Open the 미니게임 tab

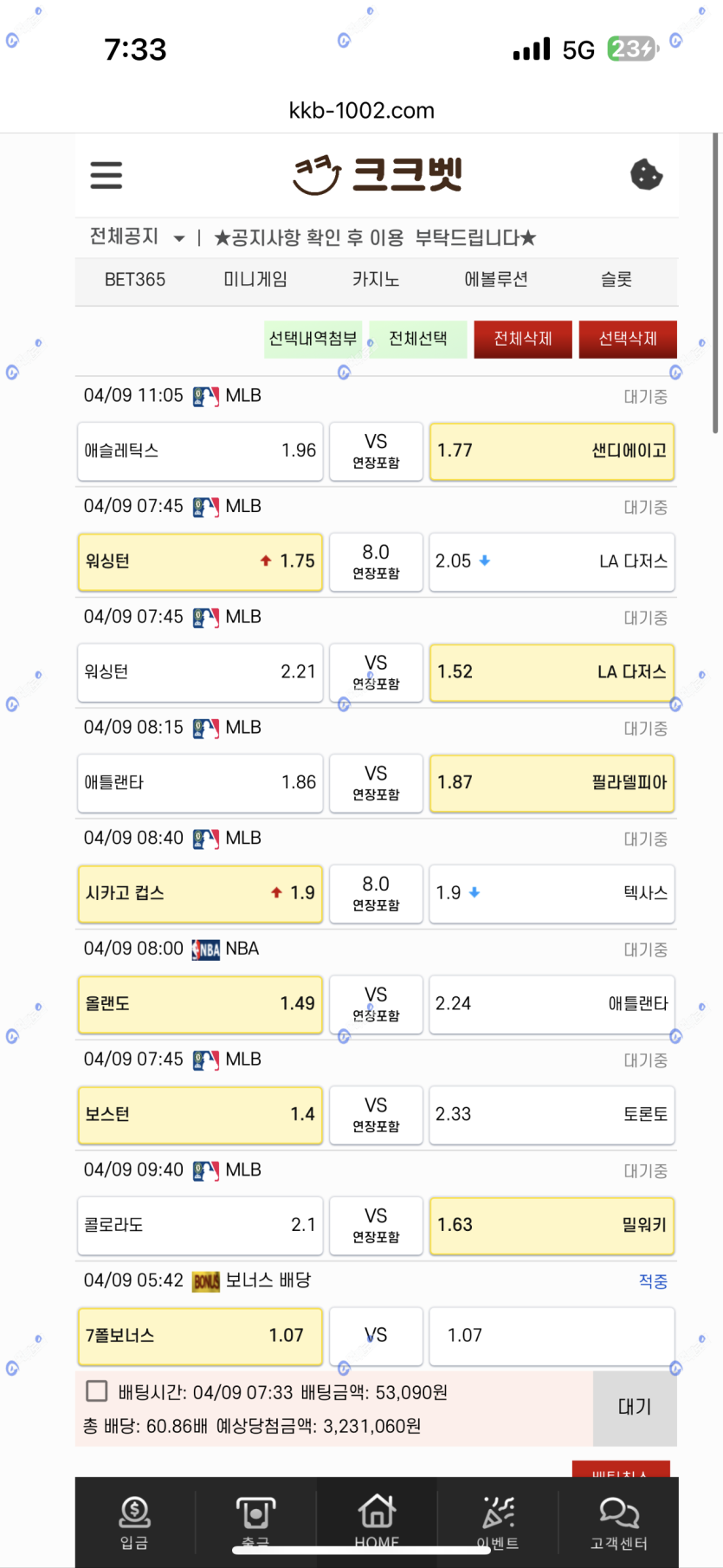255,280
